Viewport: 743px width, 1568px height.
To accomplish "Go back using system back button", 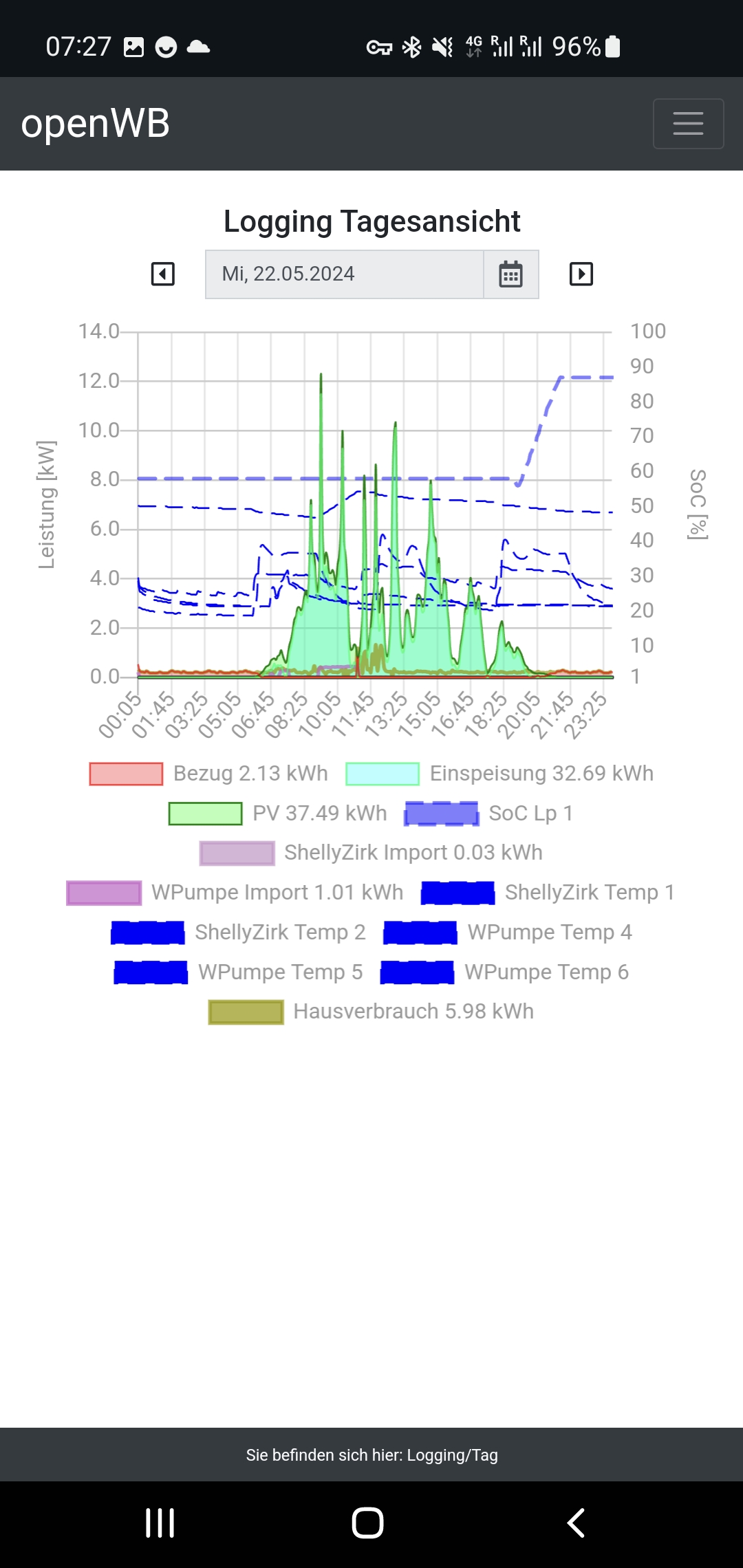I will 576,1523.
